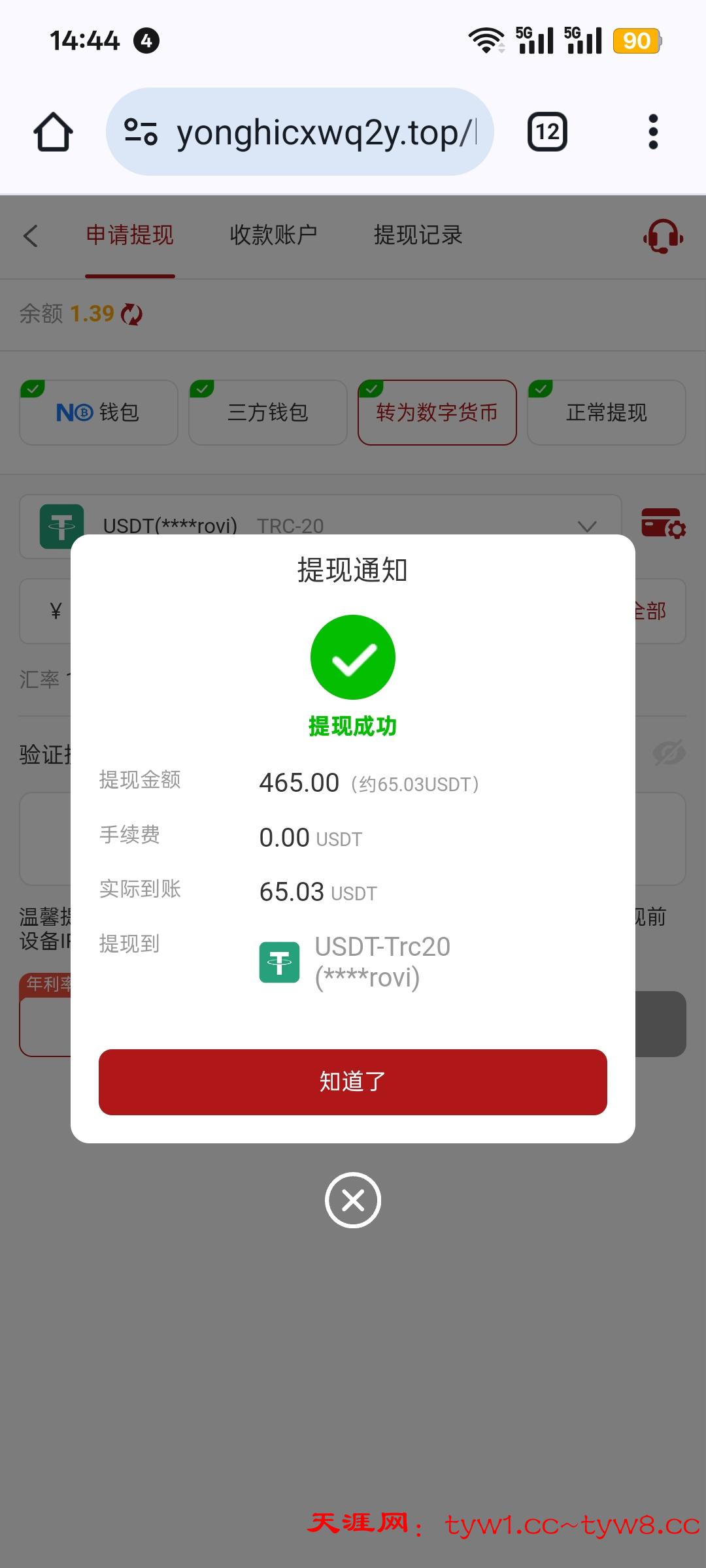Image resolution: width=706 pixels, height=1568 pixels.
Task: Go to the browser home page
Action: point(53,132)
